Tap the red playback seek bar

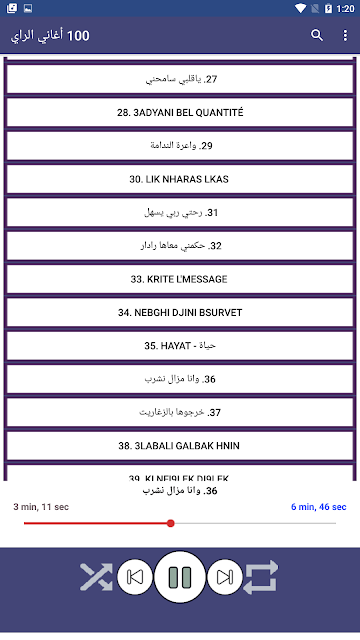[180, 523]
